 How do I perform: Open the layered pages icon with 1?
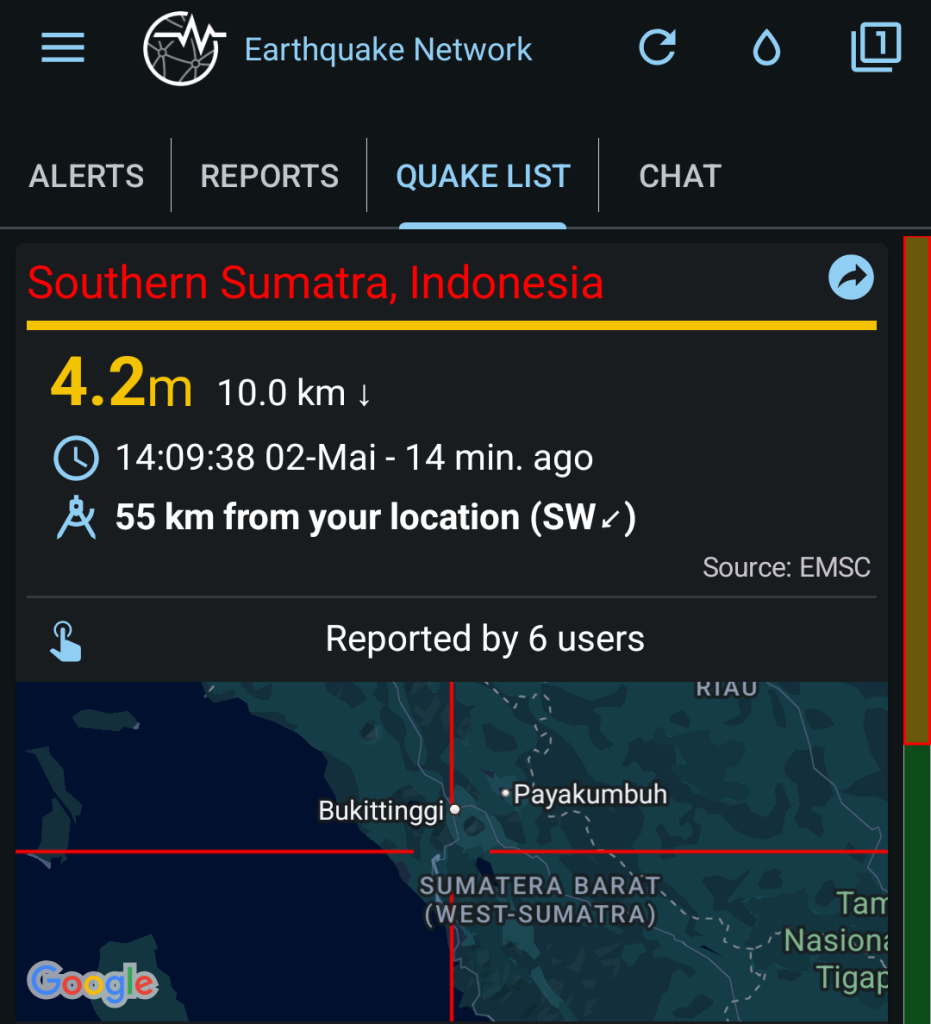pos(874,48)
